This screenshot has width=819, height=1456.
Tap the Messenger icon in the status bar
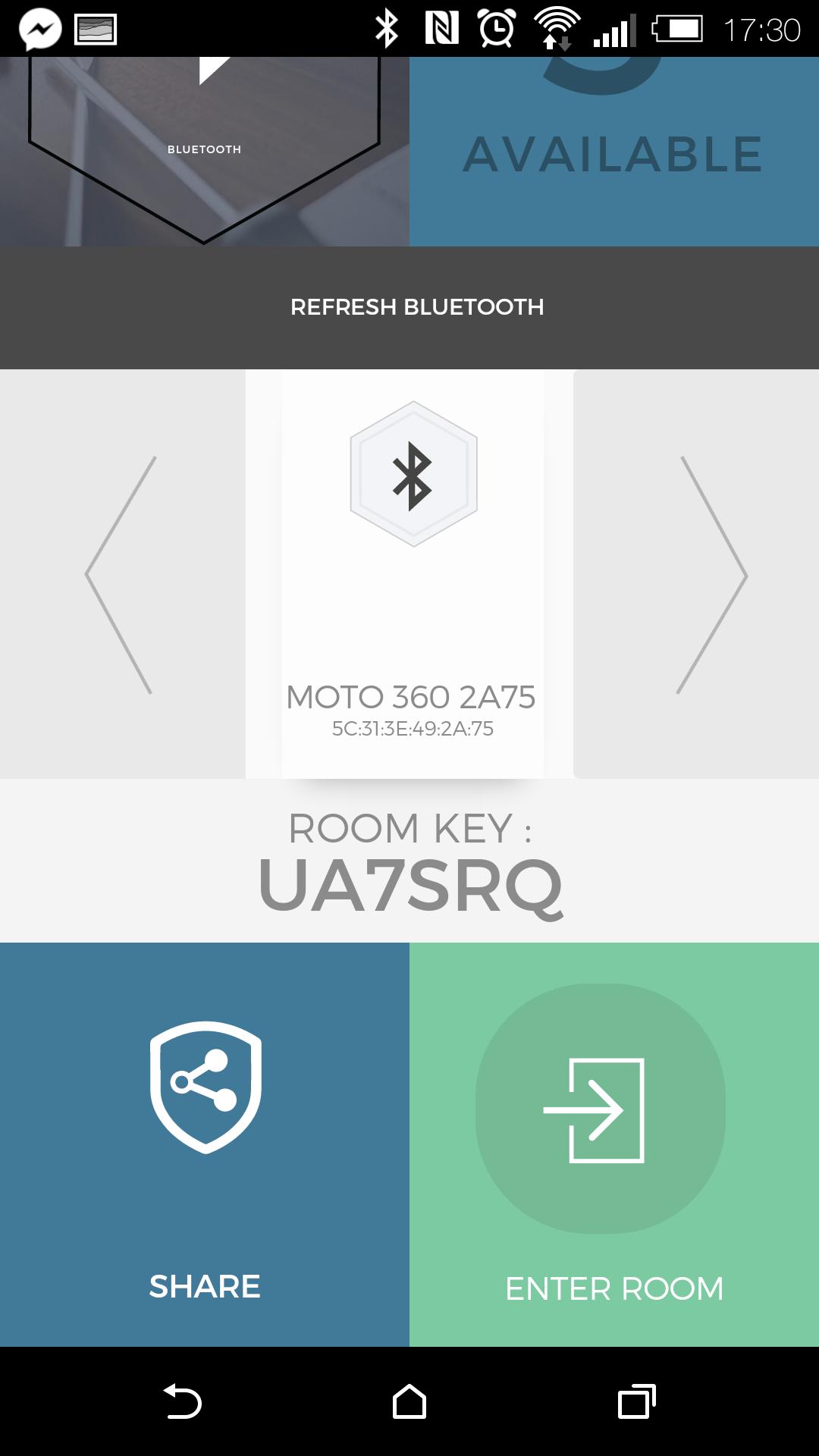coord(42,27)
